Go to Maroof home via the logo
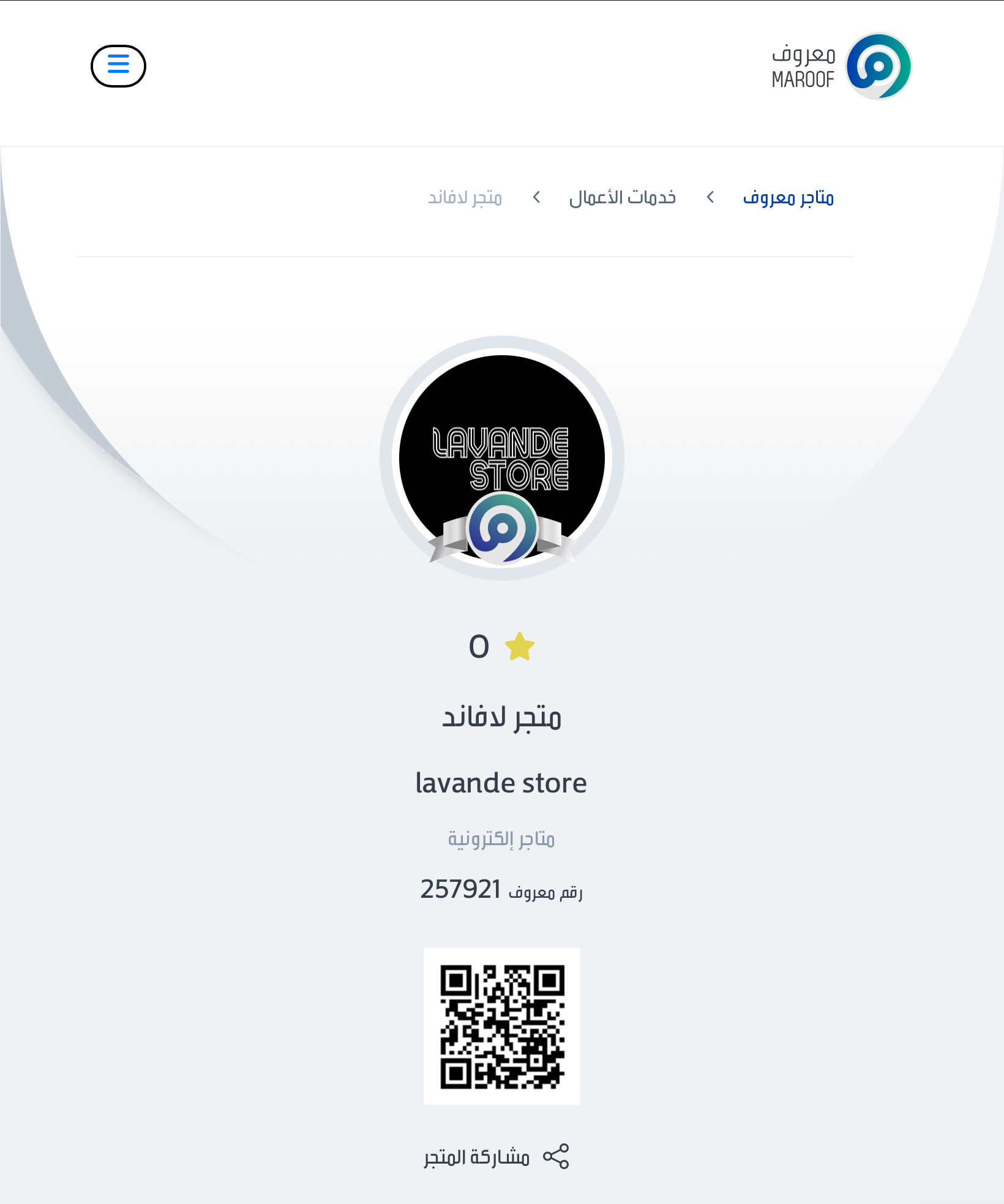This screenshot has height=1204, width=1004. (x=841, y=66)
